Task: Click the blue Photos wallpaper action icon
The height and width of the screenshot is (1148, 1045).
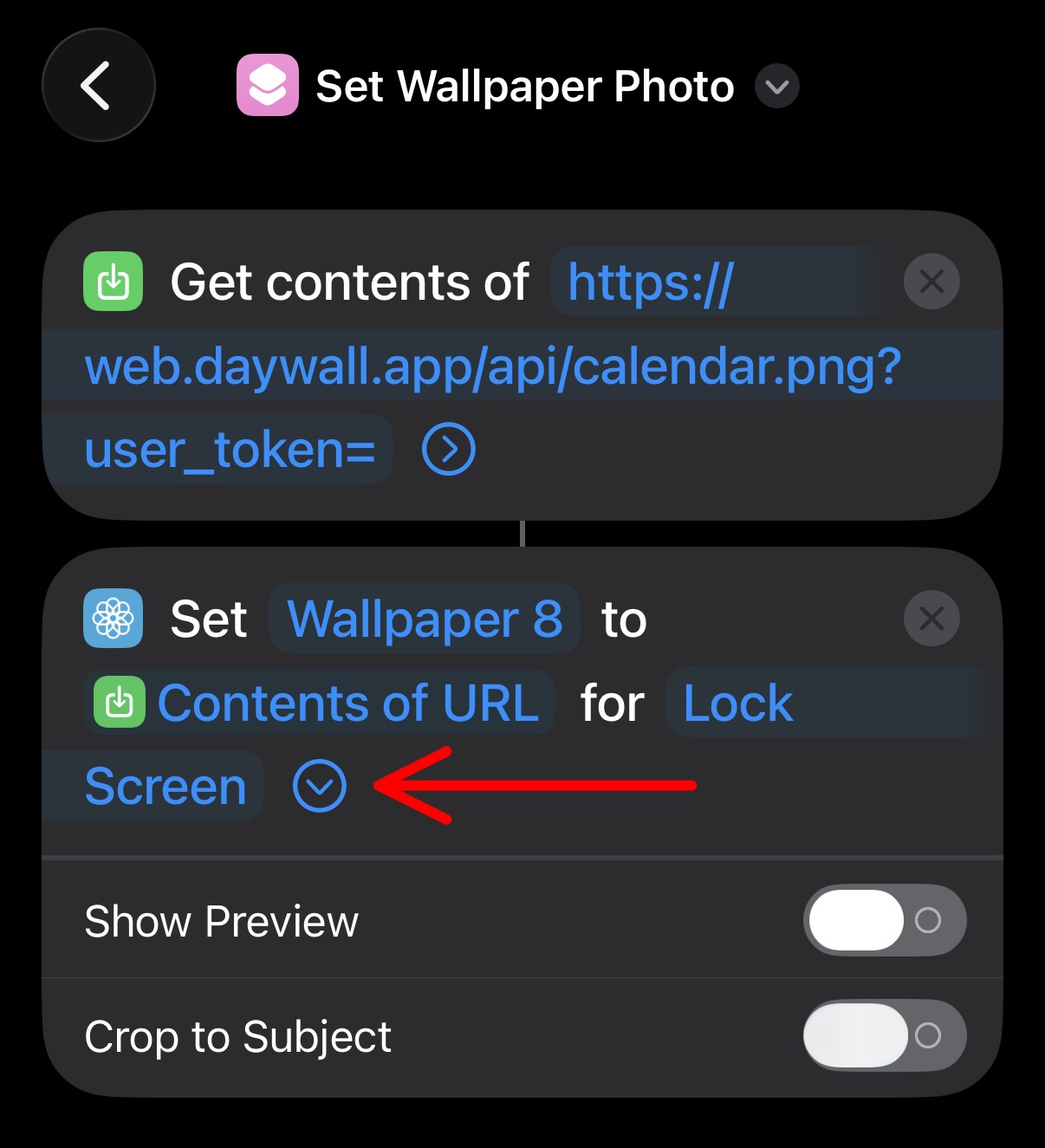Action: [x=114, y=619]
